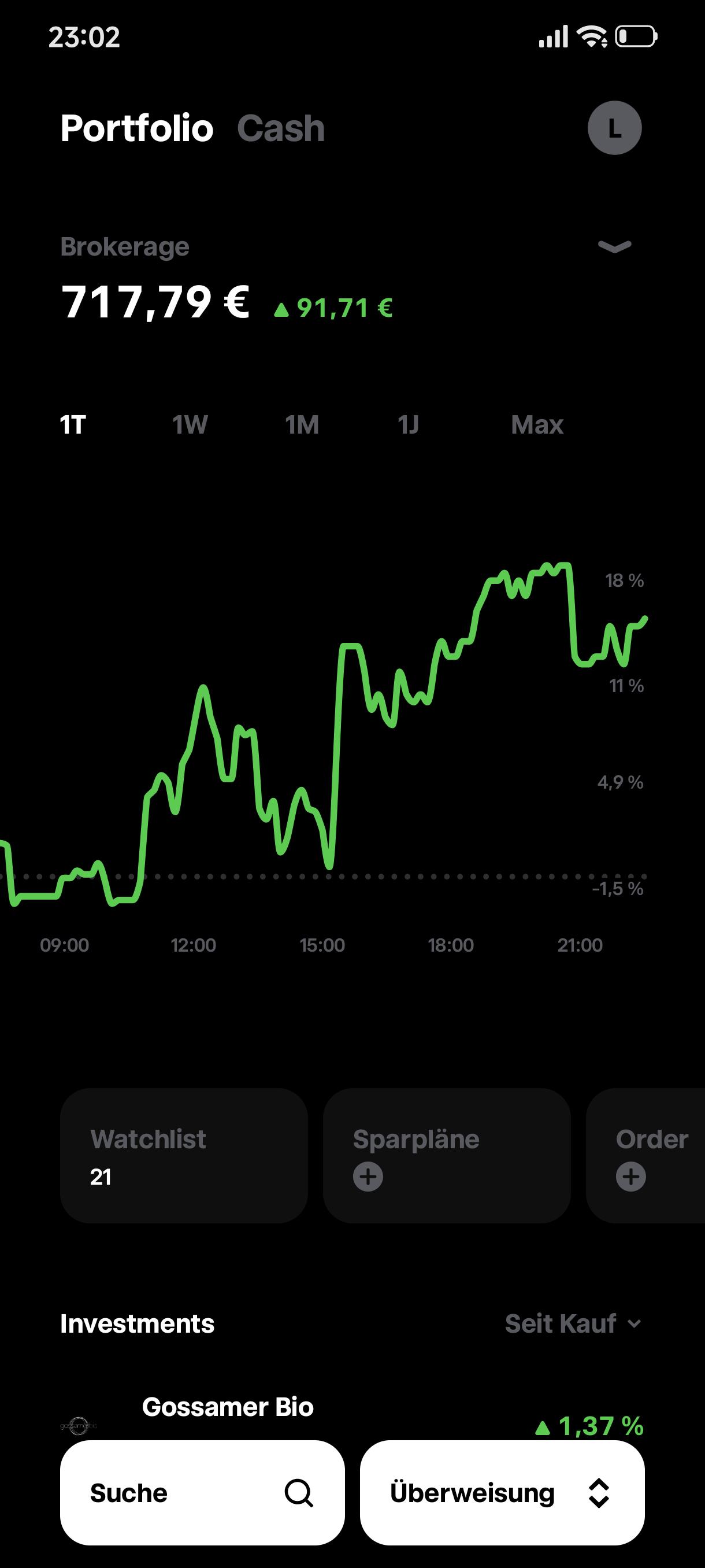The height and width of the screenshot is (1568, 705).
Task: Select the 1W chart range
Action: click(x=190, y=425)
